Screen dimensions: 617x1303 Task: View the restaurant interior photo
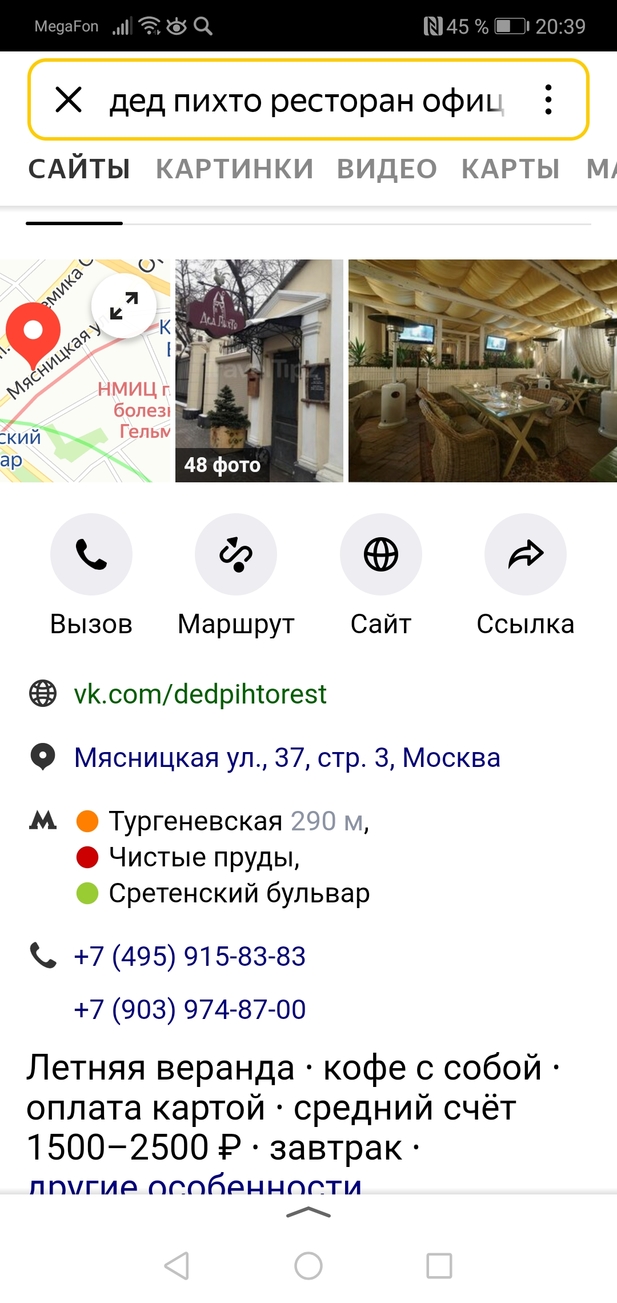point(482,371)
